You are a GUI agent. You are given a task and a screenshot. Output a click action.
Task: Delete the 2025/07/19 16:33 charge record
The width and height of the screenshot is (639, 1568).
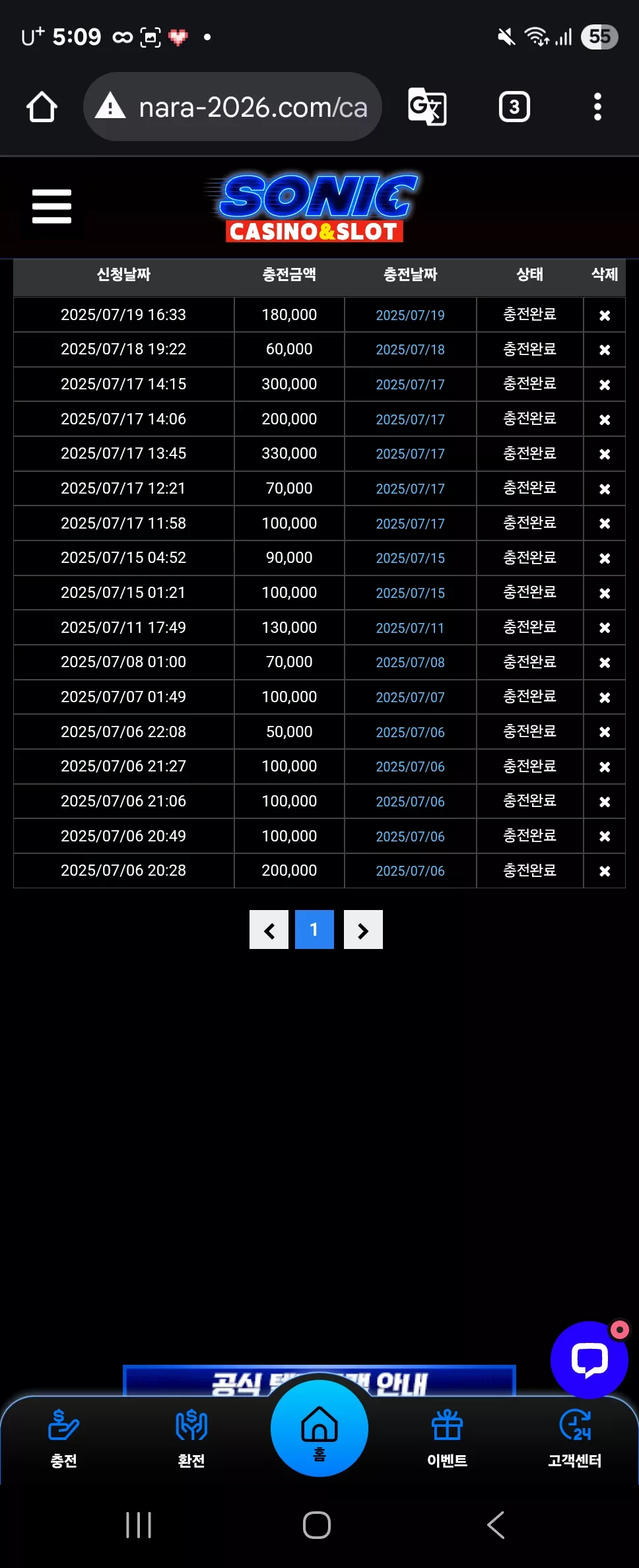coord(605,315)
